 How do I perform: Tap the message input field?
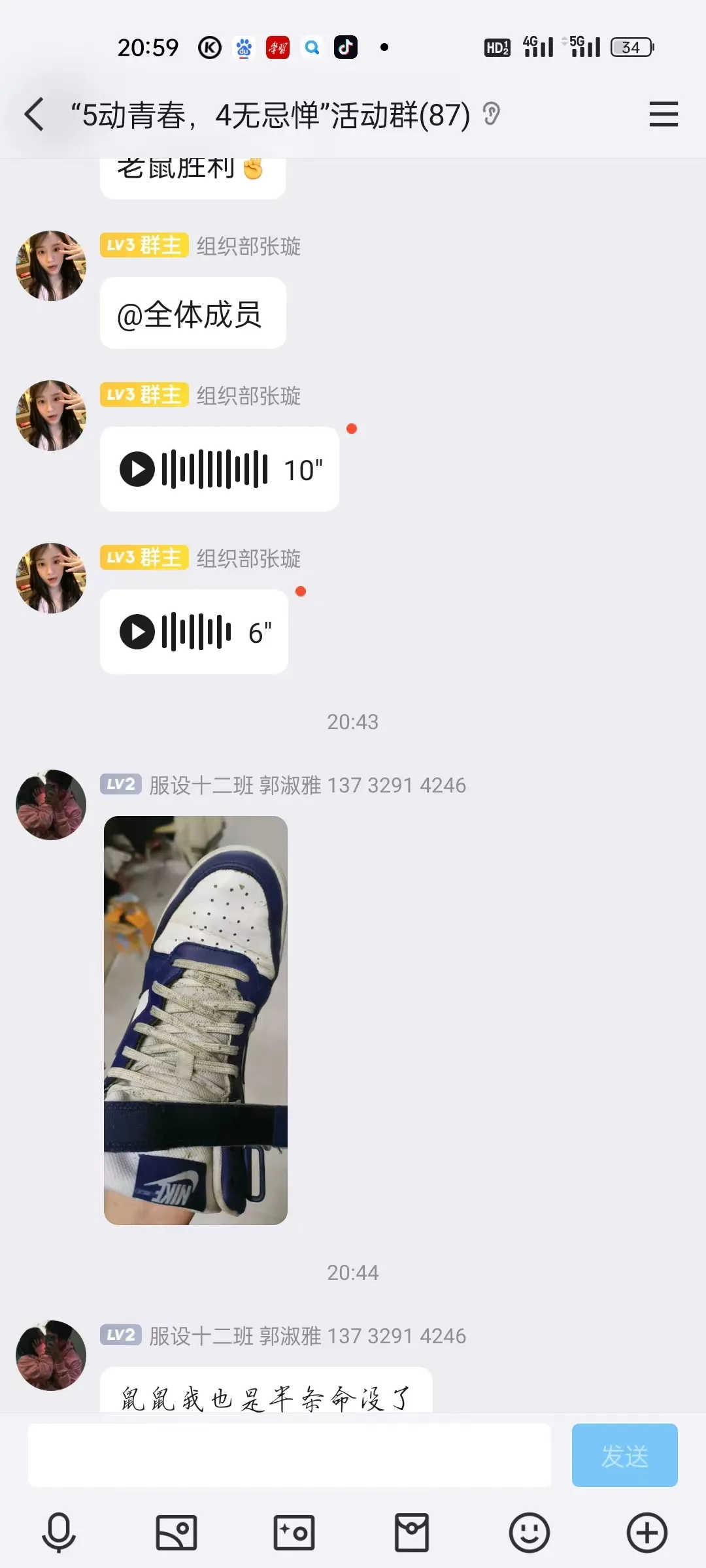click(289, 1456)
